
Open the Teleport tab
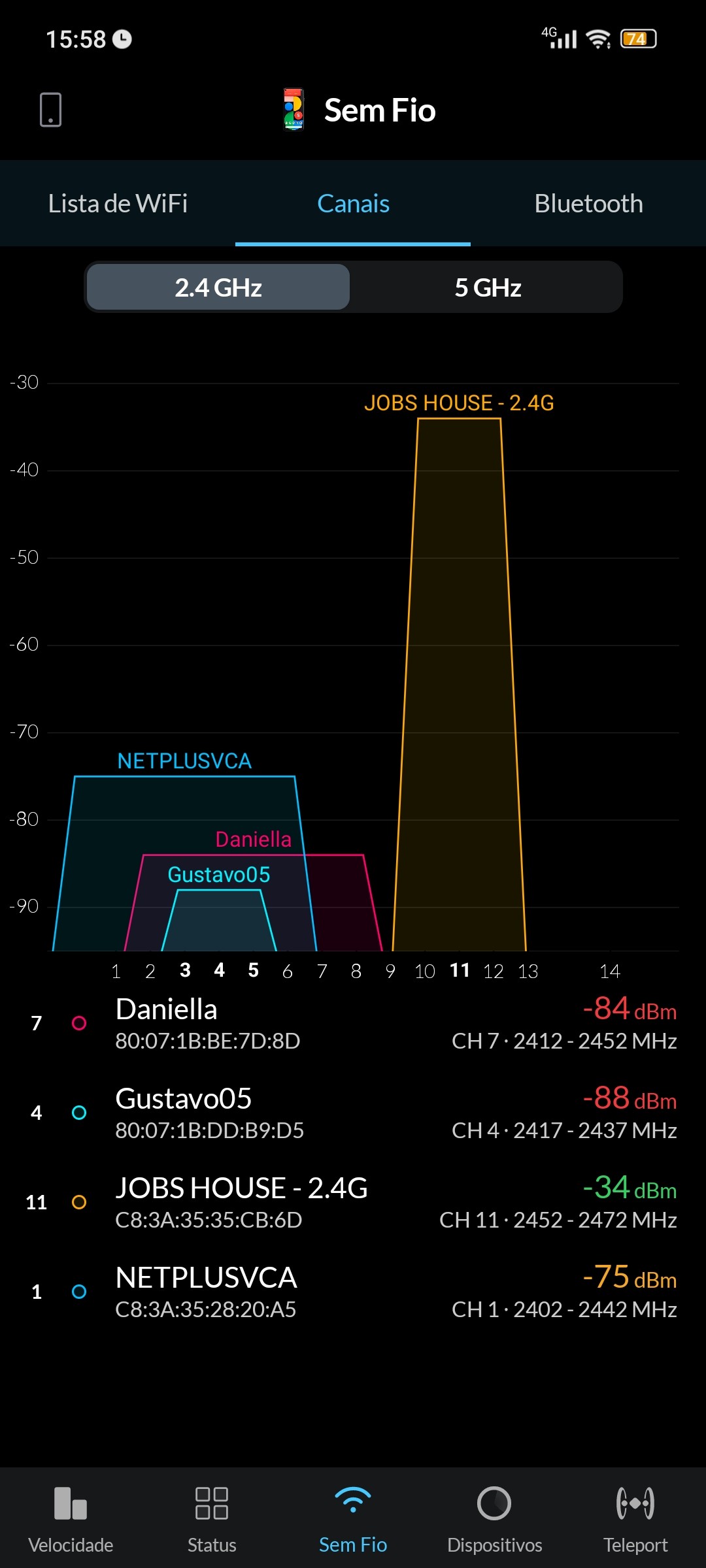635,1517
